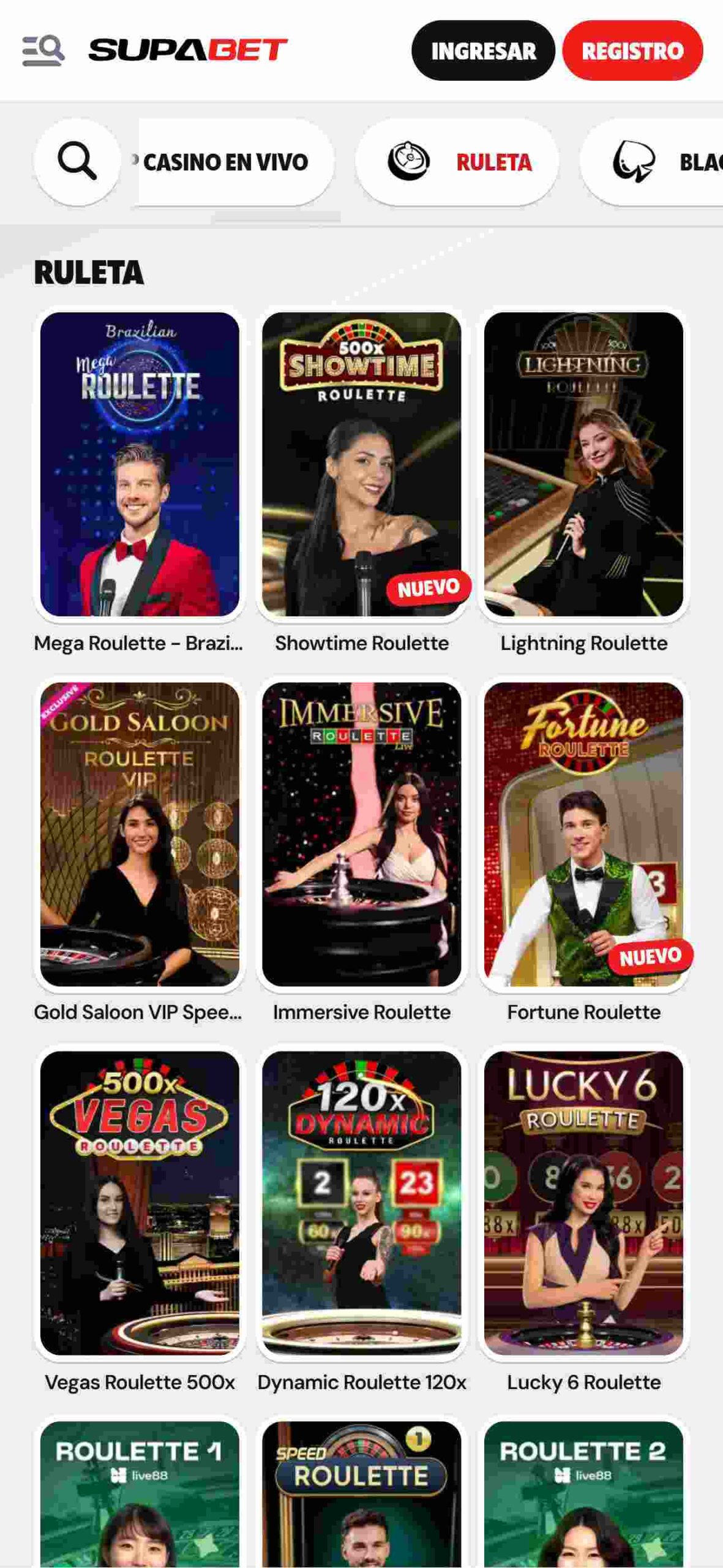
Task: Open the game search magnifier
Action: click(x=77, y=162)
